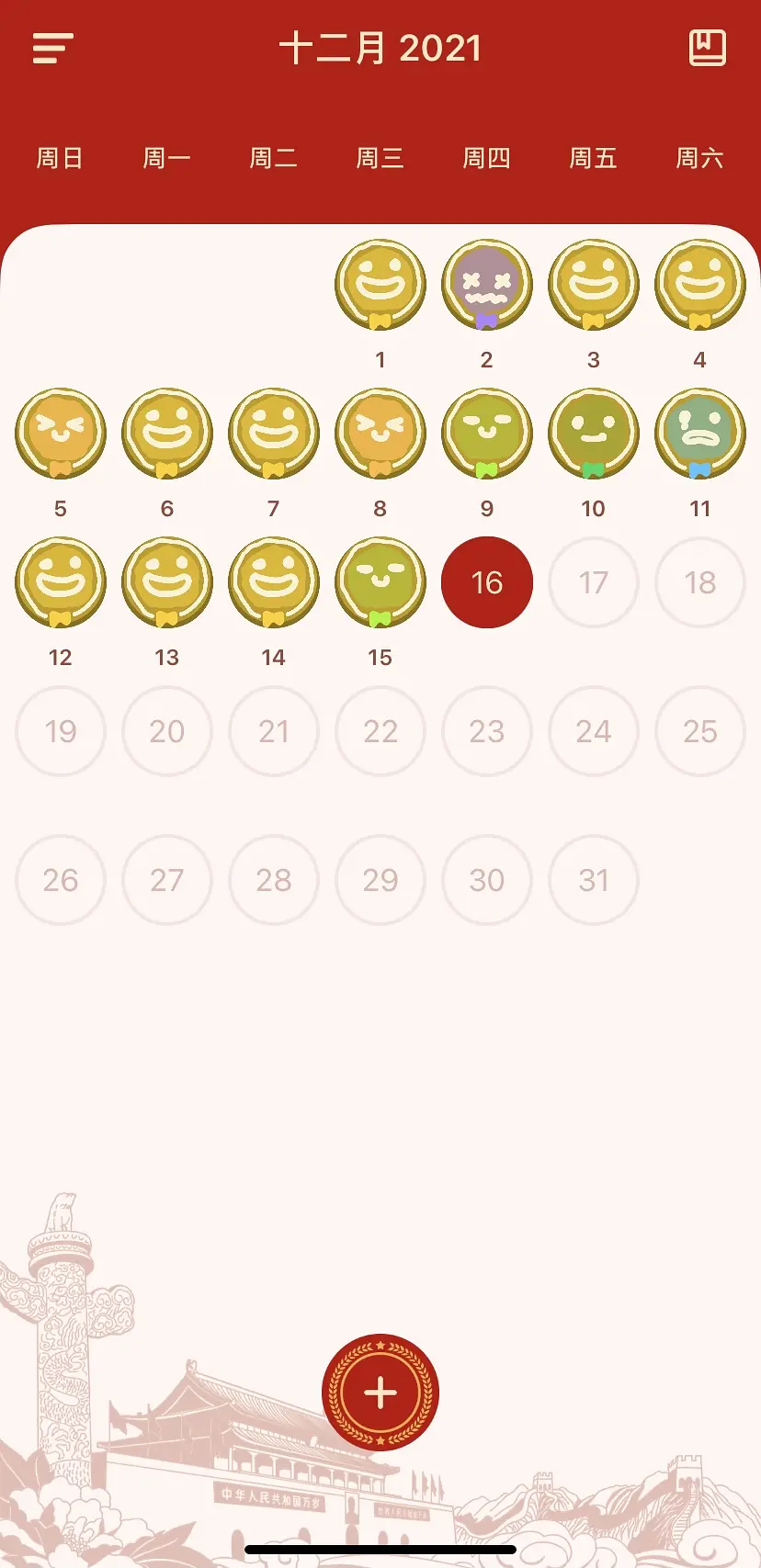Image resolution: width=761 pixels, height=1568 pixels.
Task: View the green face entry on day 9
Action: coord(487,434)
